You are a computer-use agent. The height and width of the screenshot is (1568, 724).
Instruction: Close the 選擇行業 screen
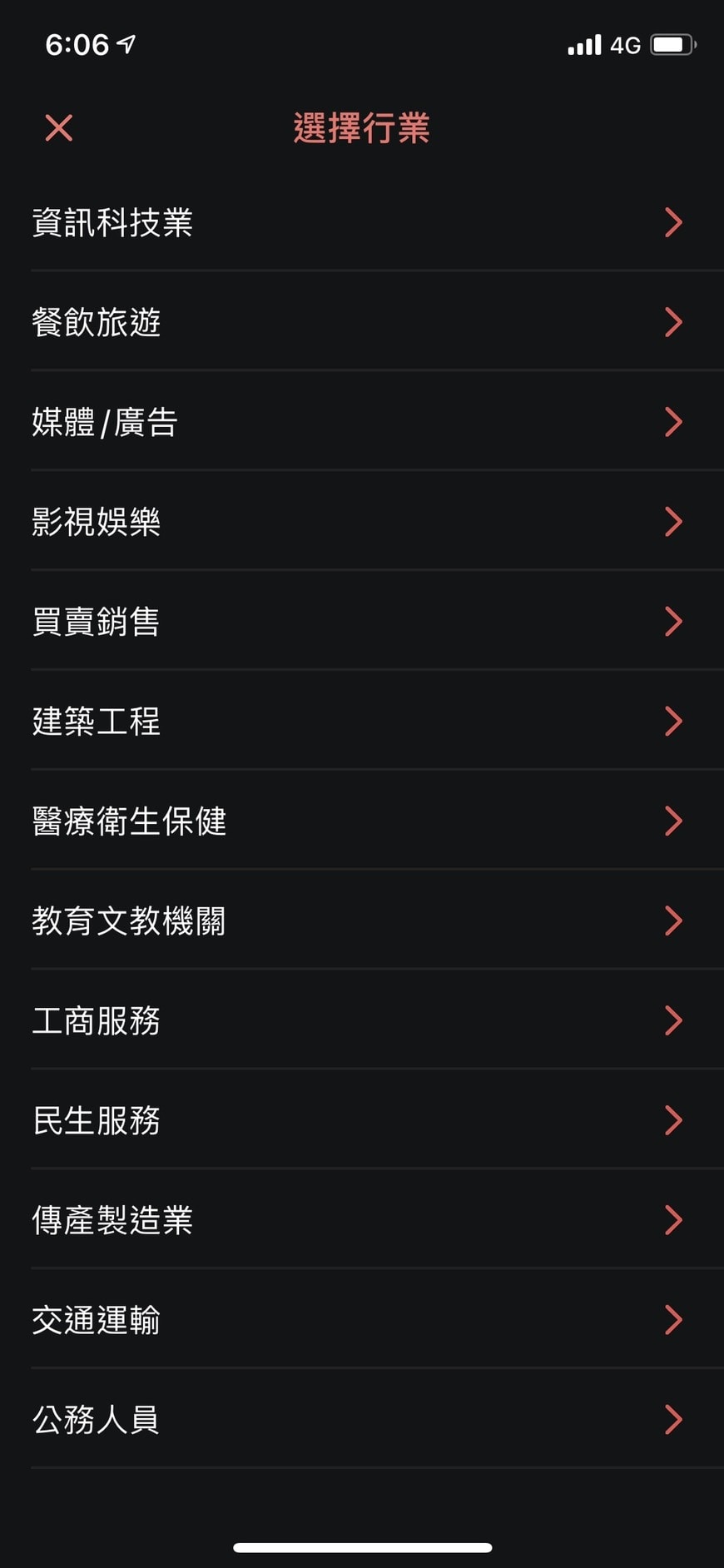pos(58,128)
